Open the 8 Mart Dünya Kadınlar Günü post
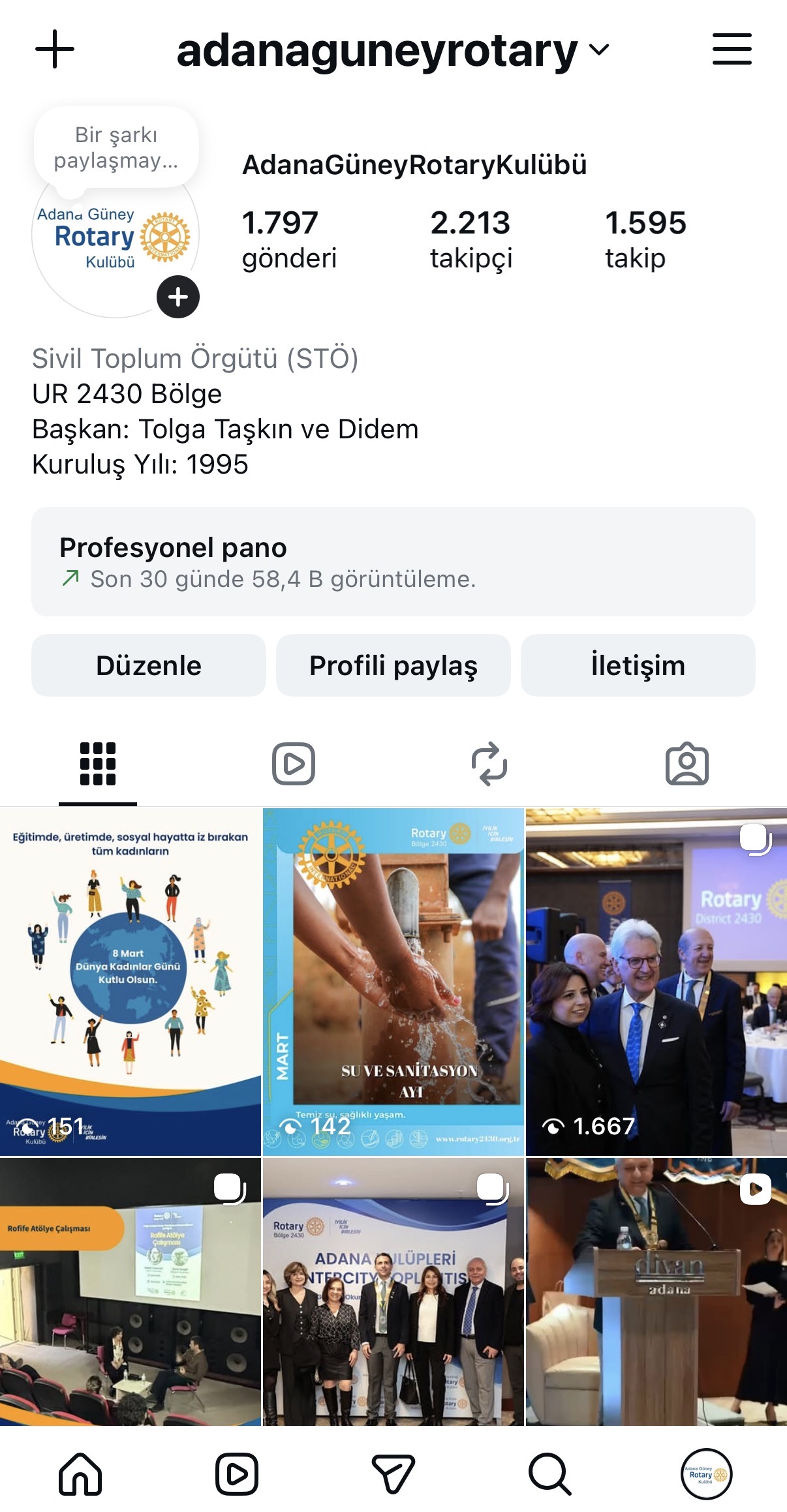The height and width of the screenshot is (1512, 787). click(131, 981)
